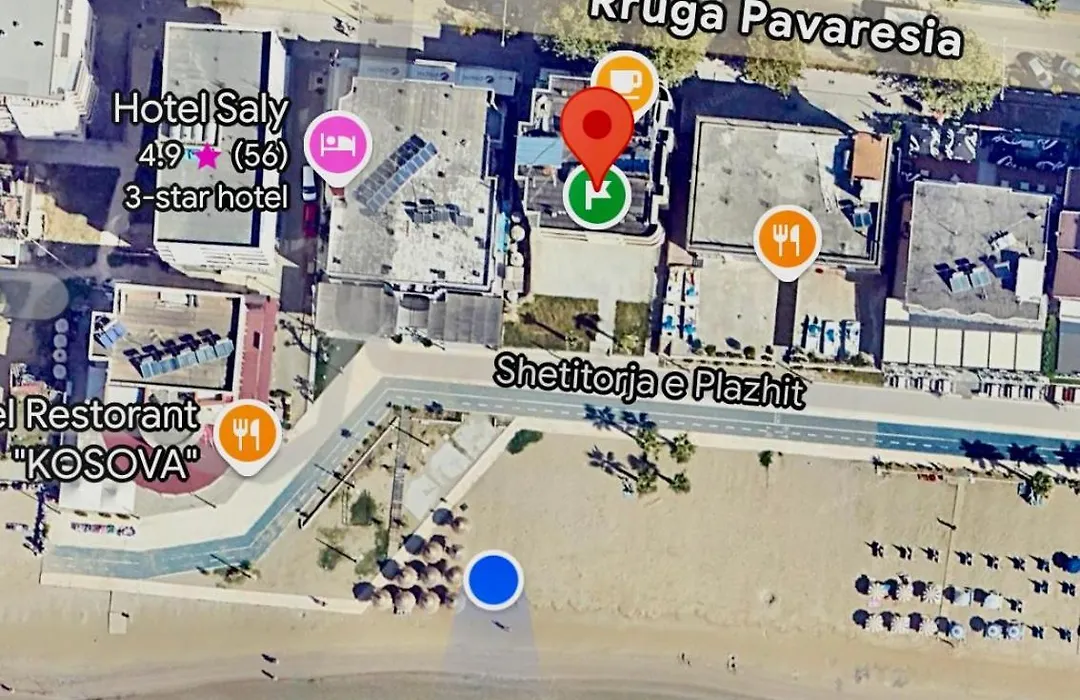Open the Restorant KOSOVA fork marker
The width and height of the screenshot is (1080, 700).
click(x=247, y=433)
